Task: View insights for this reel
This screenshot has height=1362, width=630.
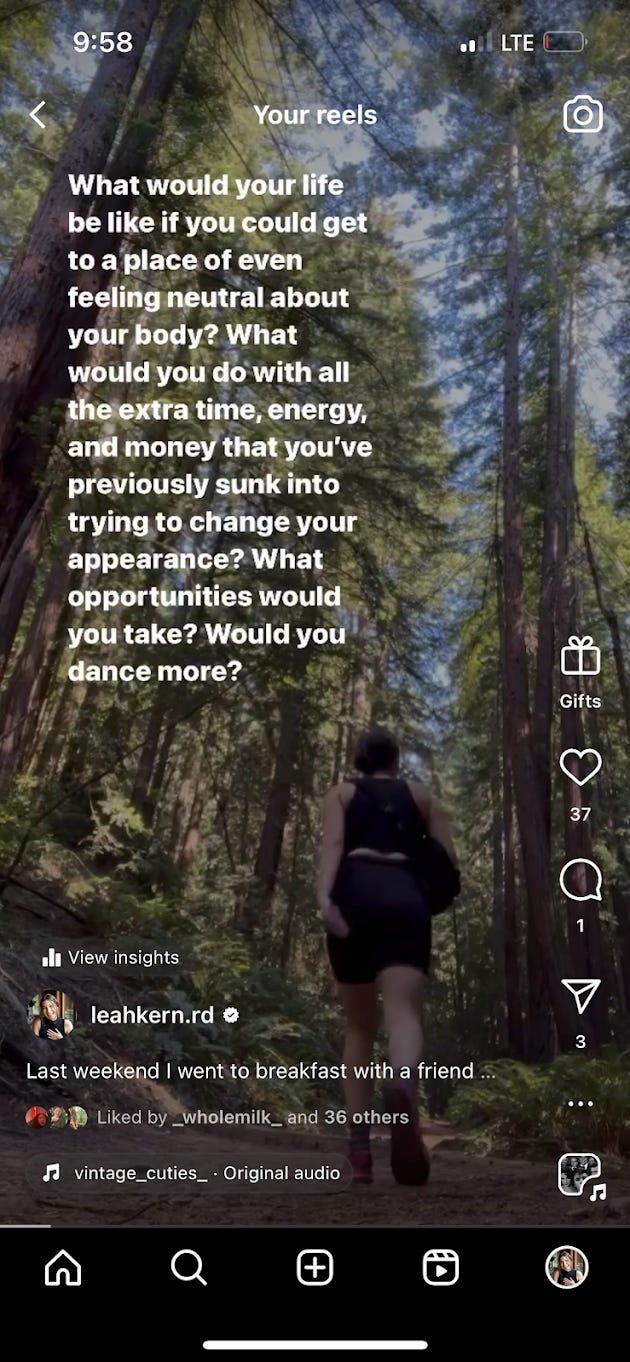Action: tap(111, 958)
